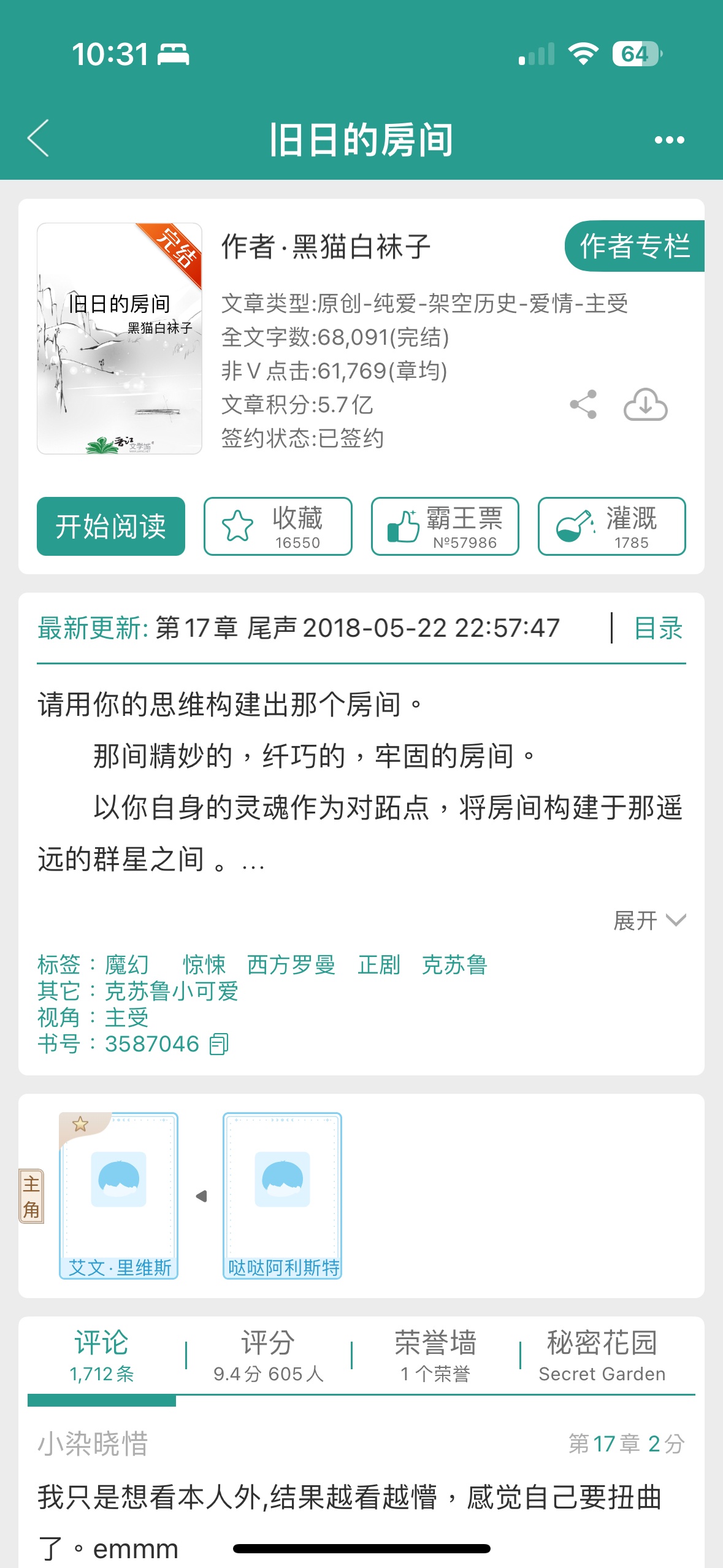Select the 西方罗曼 tag
Image resolution: width=723 pixels, height=1568 pixels.
tap(291, 965)
